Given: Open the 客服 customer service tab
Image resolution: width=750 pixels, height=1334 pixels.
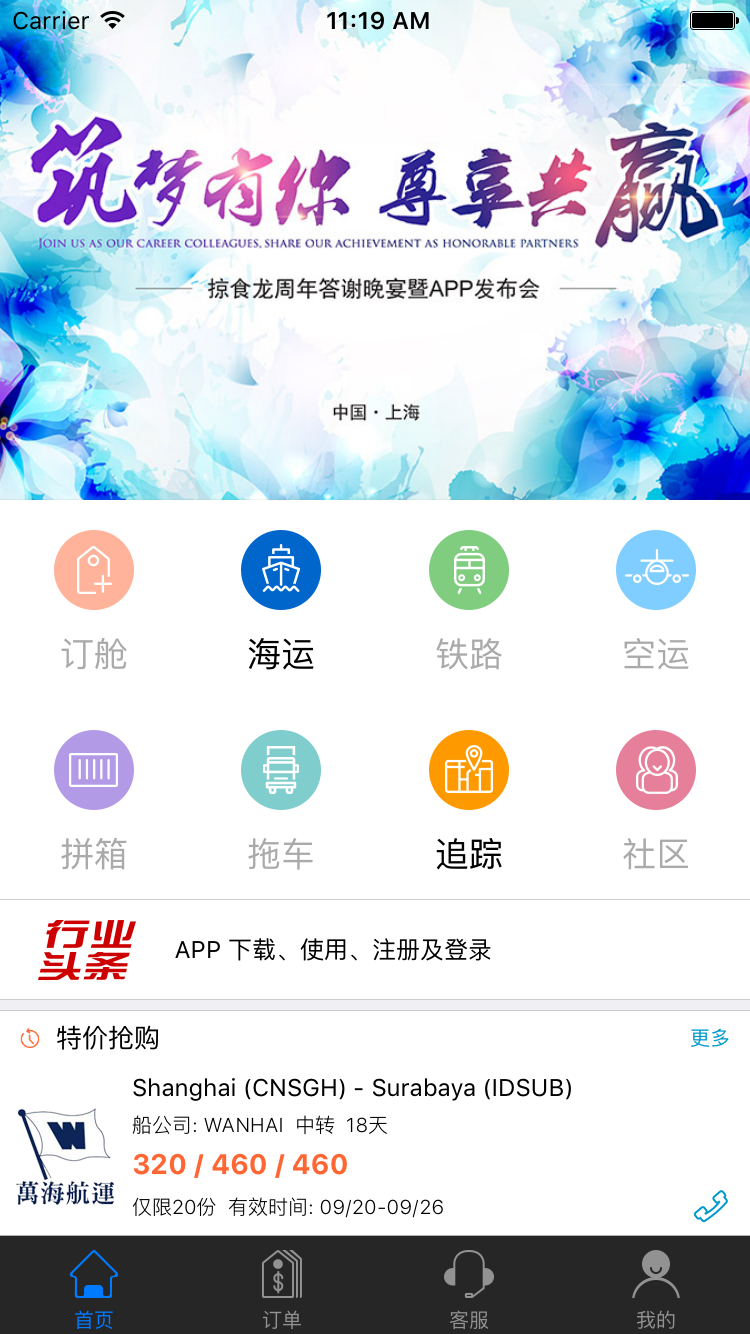Looking at the screenshot, I should coord(468,1288).
